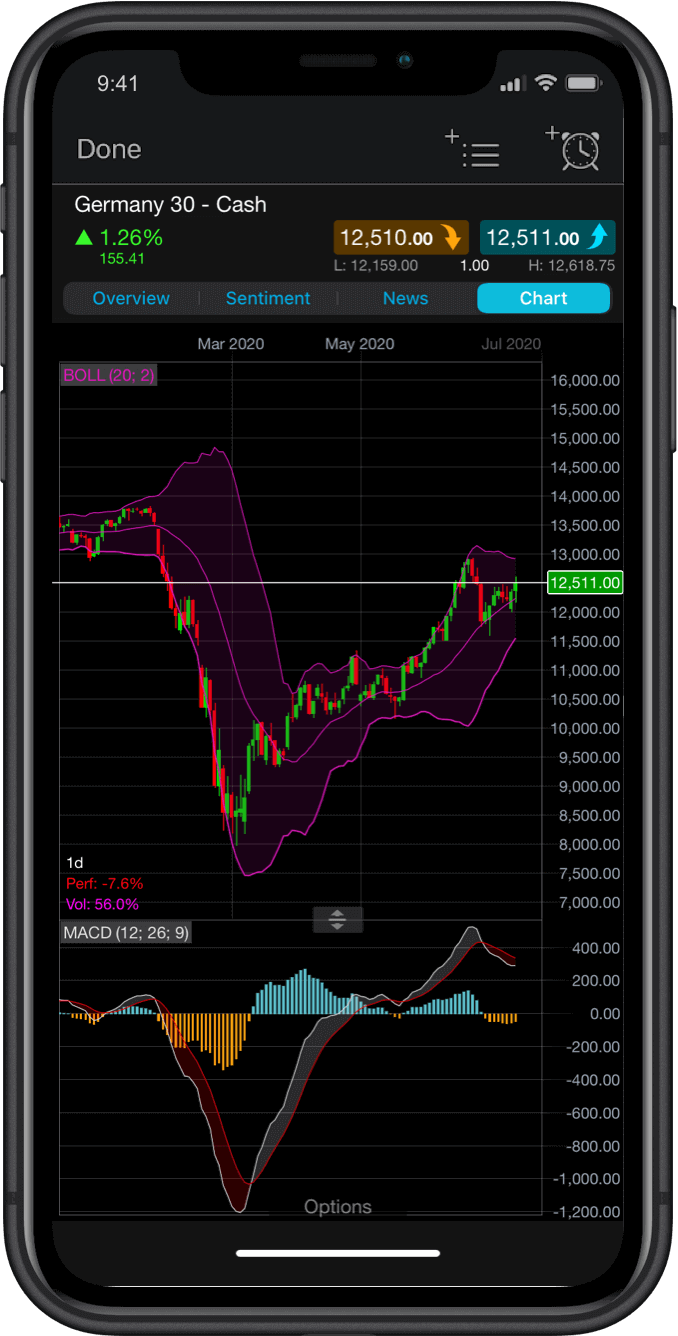Viewport: 678px width, 1336px height.
Task: Switch to the Overview tab
Action: click(131, 298)
